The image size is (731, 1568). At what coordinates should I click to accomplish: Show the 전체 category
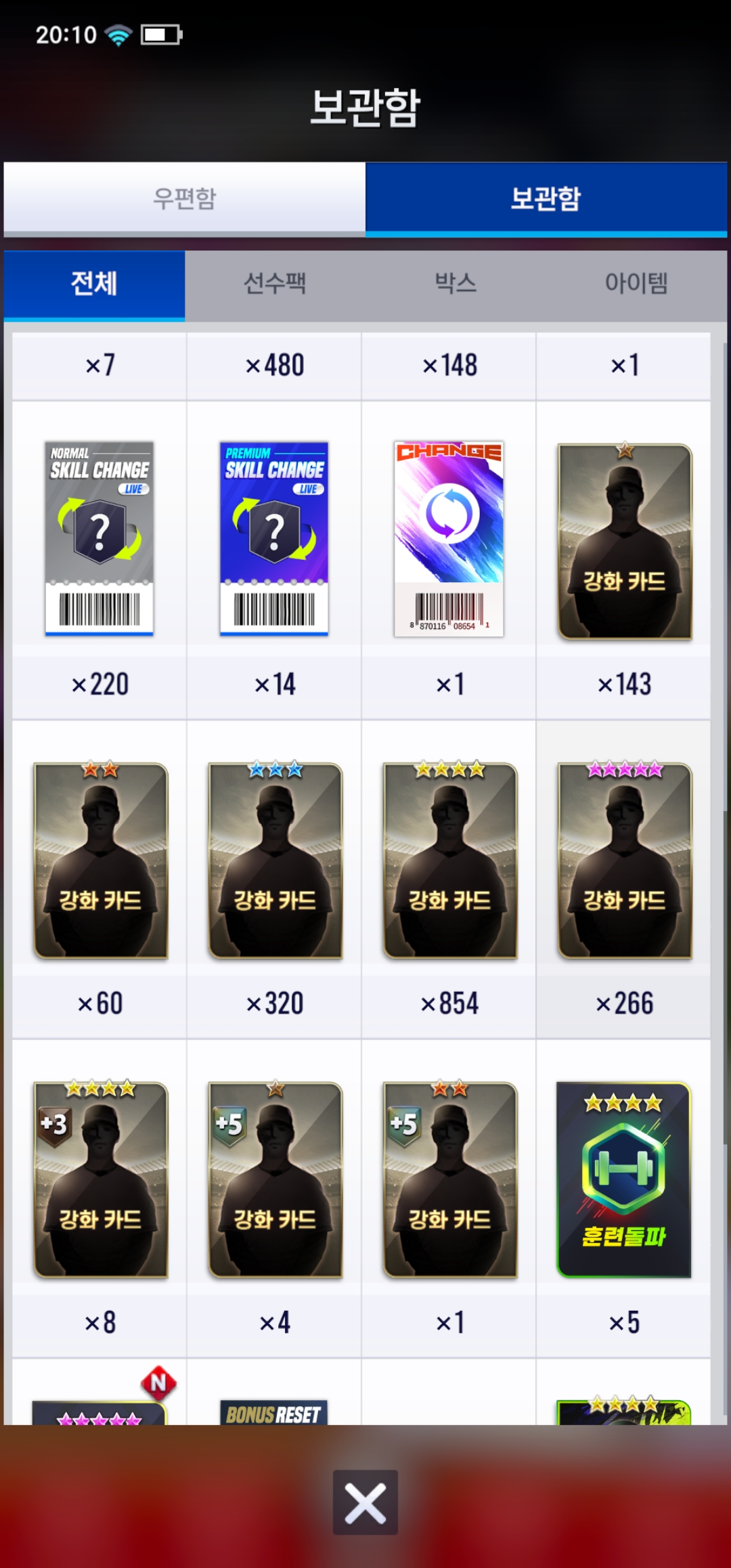pyautogui.click(x=94, y=284)
